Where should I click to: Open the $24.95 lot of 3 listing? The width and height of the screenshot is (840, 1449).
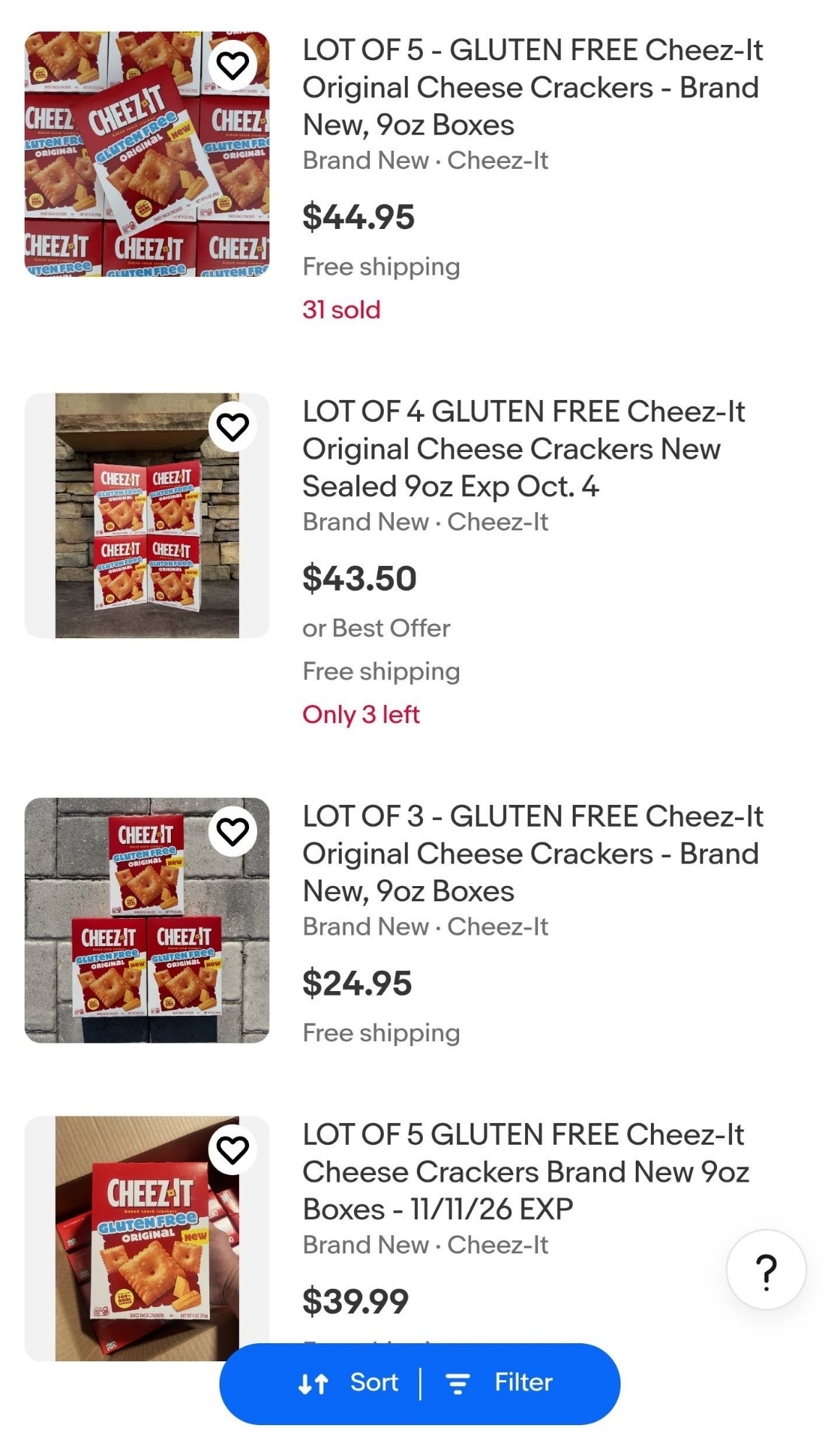point(532,853)
